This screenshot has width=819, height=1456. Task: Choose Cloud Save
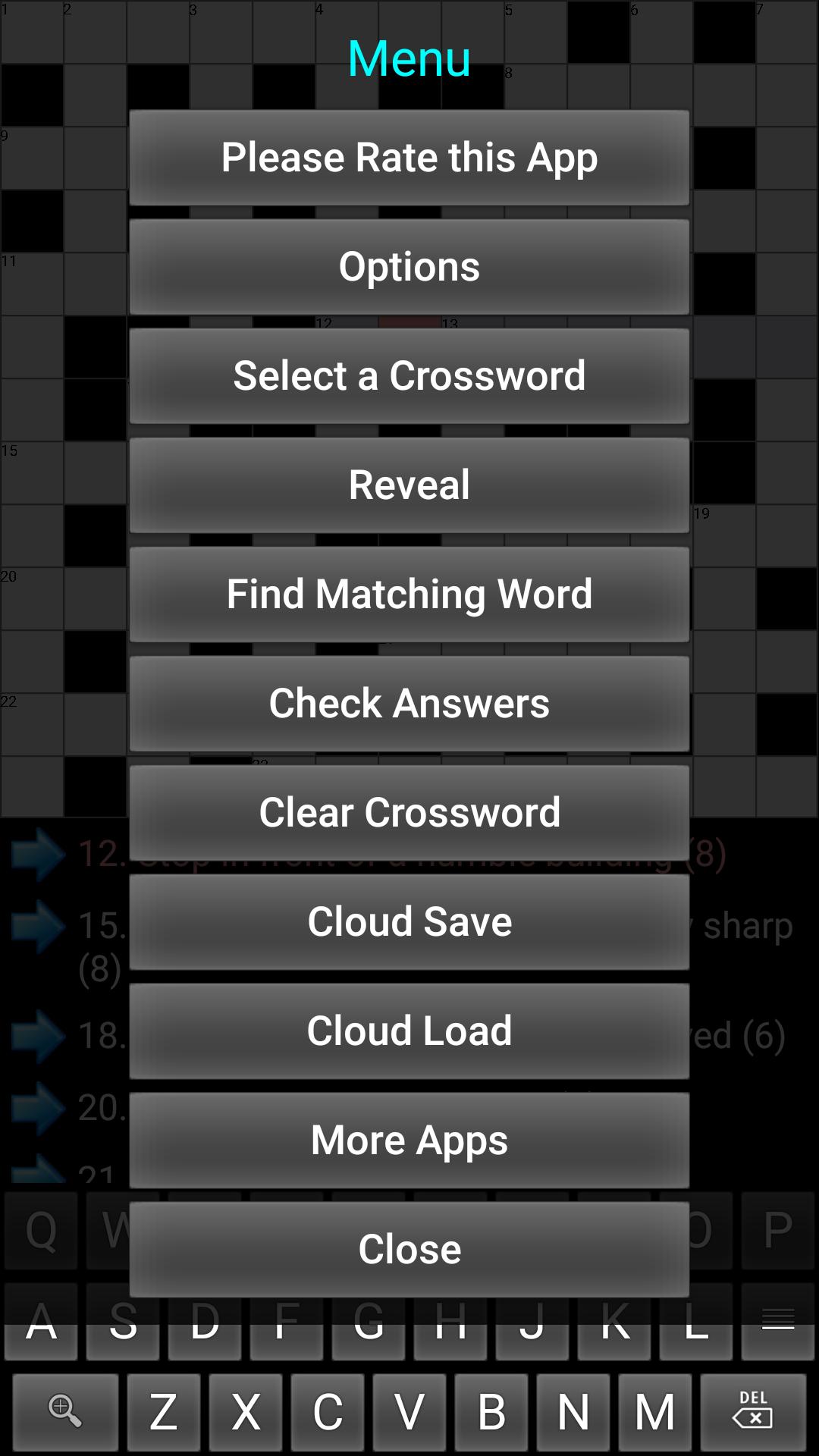(409, 920)
